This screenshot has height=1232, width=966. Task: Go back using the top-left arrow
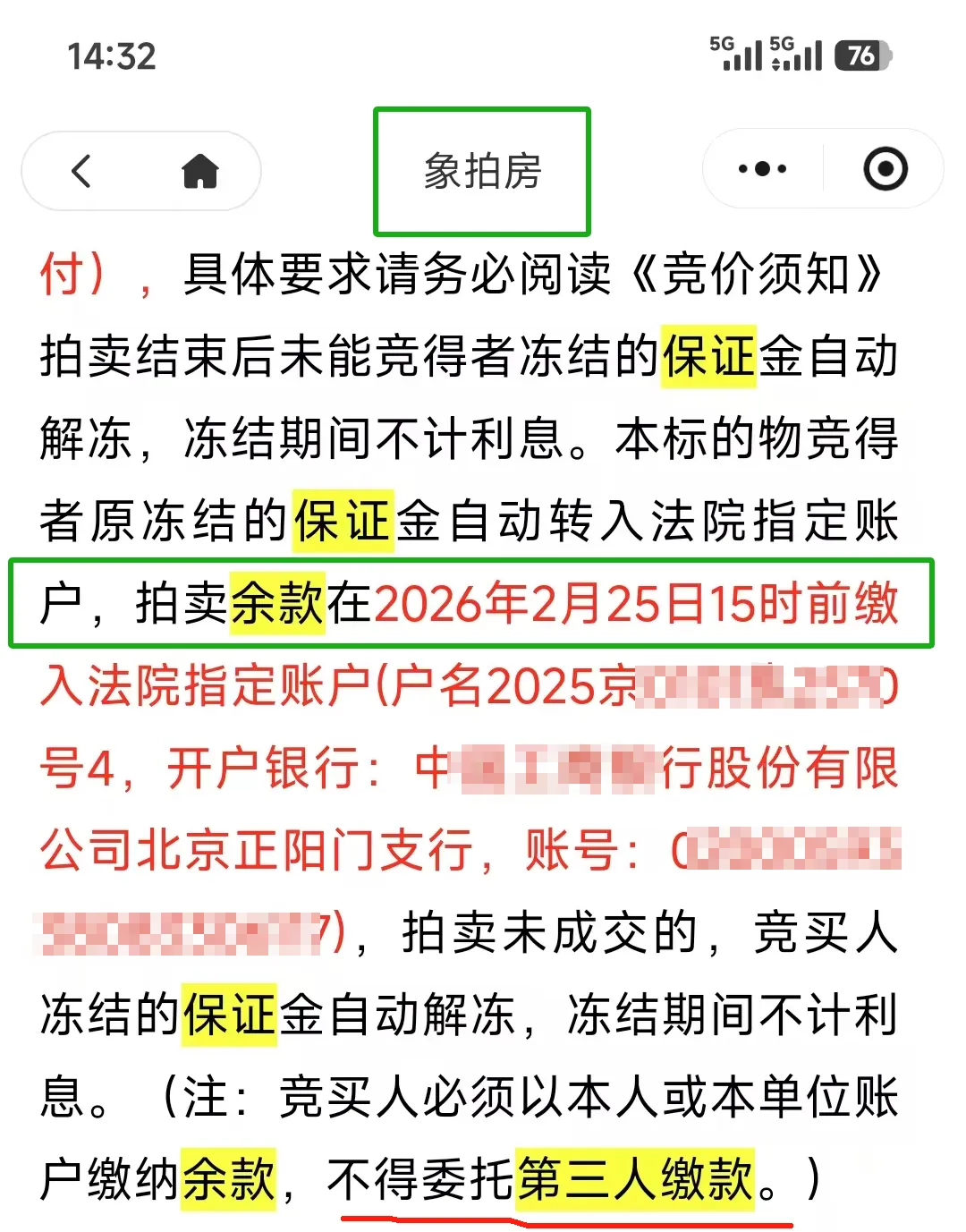[82, 170]
